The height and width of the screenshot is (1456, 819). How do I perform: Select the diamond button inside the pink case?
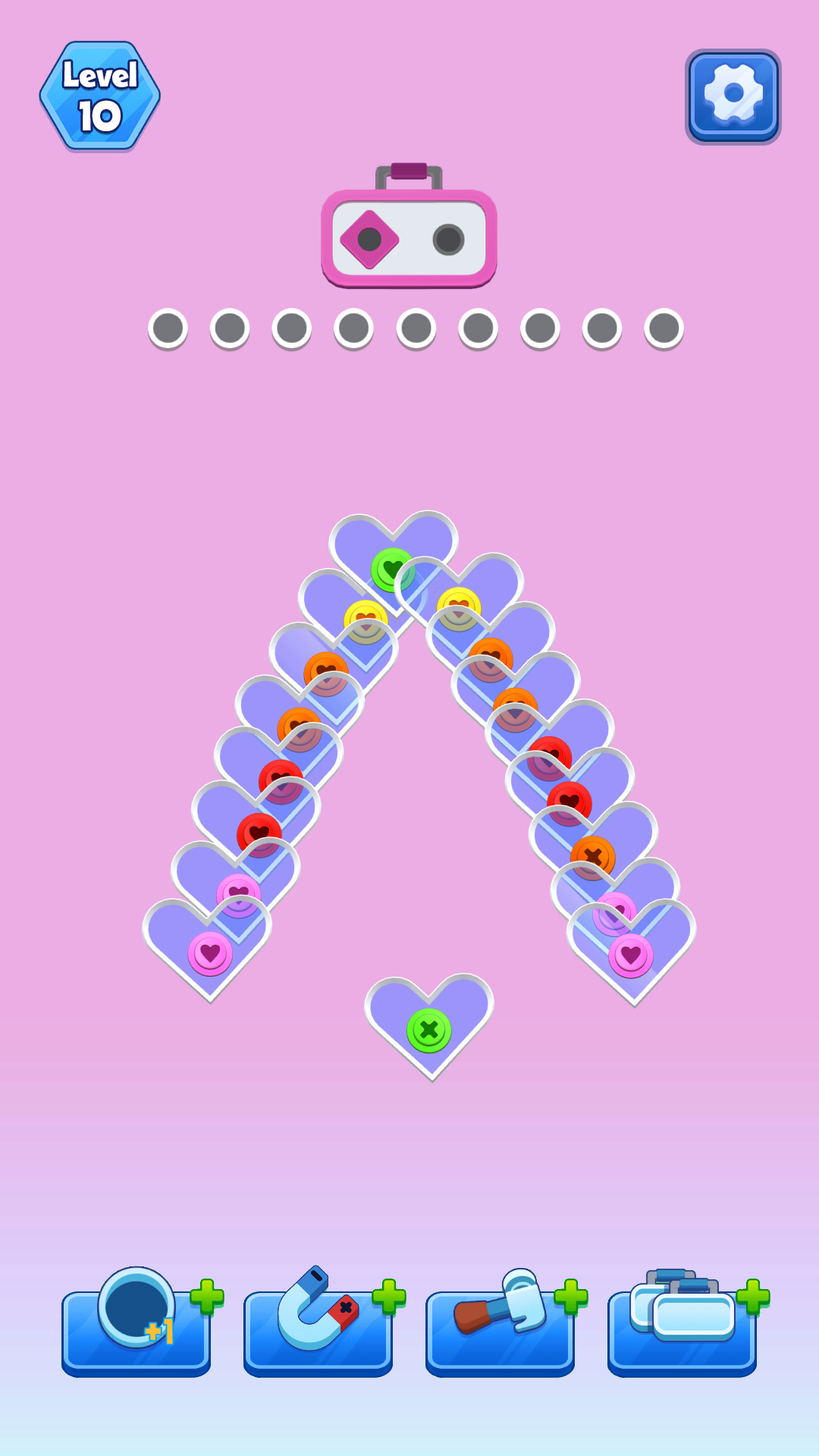[x=369, y=239]
